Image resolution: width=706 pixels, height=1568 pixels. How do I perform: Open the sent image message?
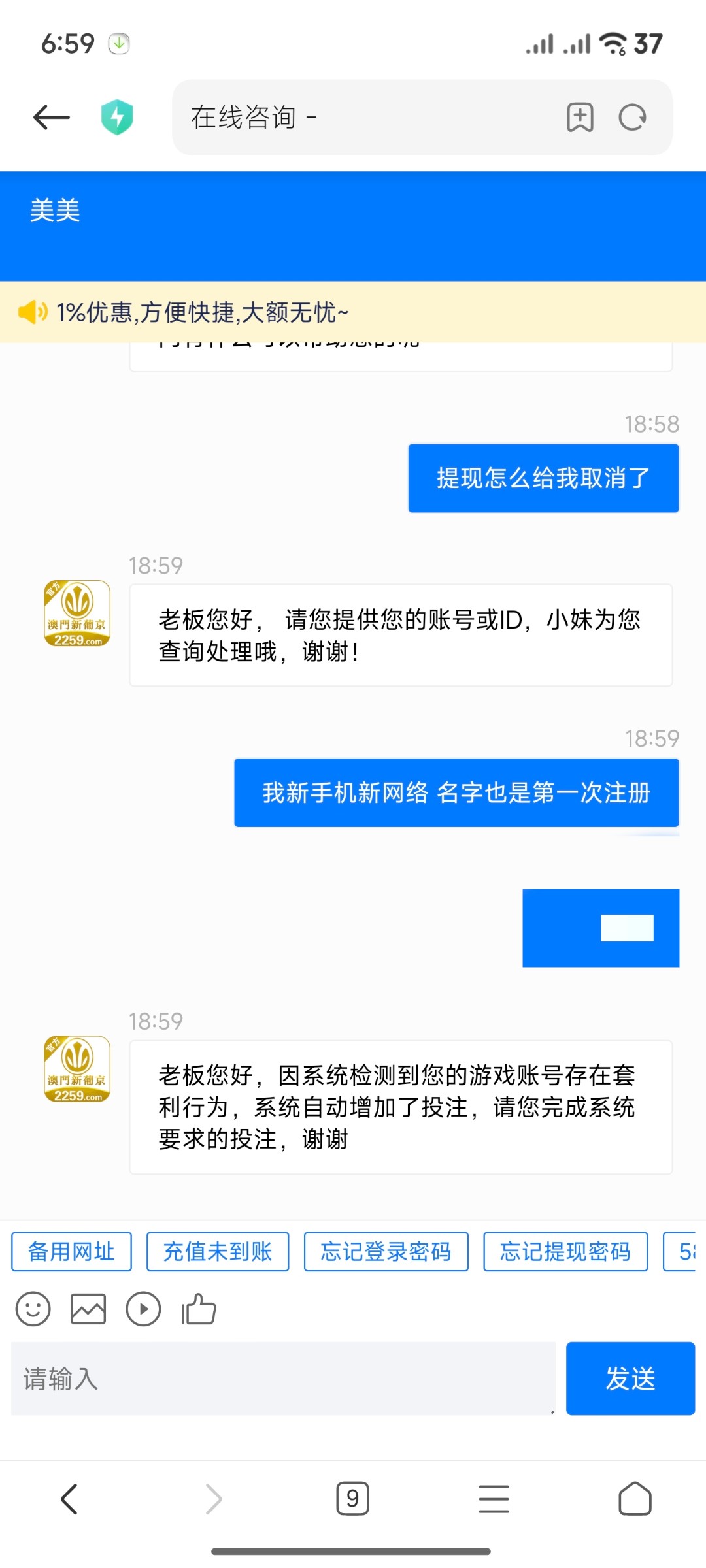click(601, 928)
